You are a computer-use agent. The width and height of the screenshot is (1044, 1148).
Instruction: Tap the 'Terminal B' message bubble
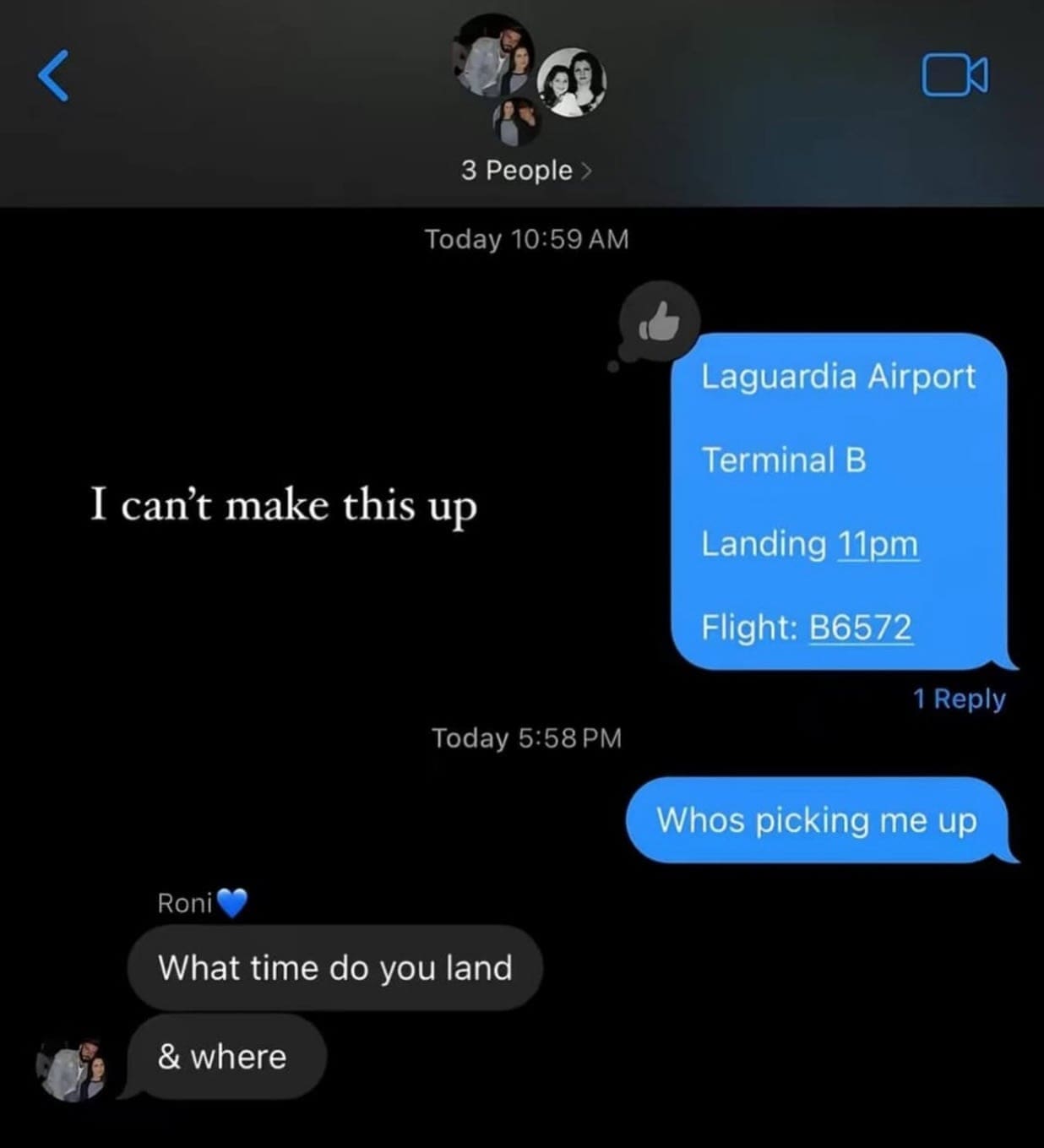(x=786, y=460)
